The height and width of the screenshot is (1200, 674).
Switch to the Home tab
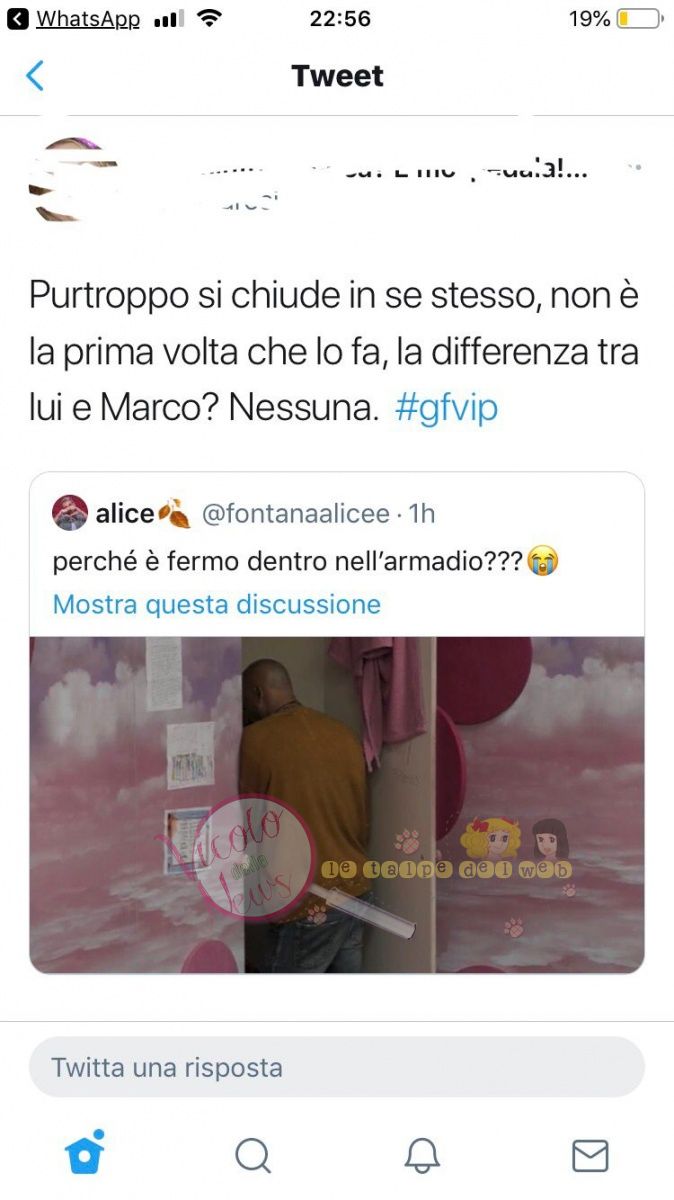[x=84, y=1155]
